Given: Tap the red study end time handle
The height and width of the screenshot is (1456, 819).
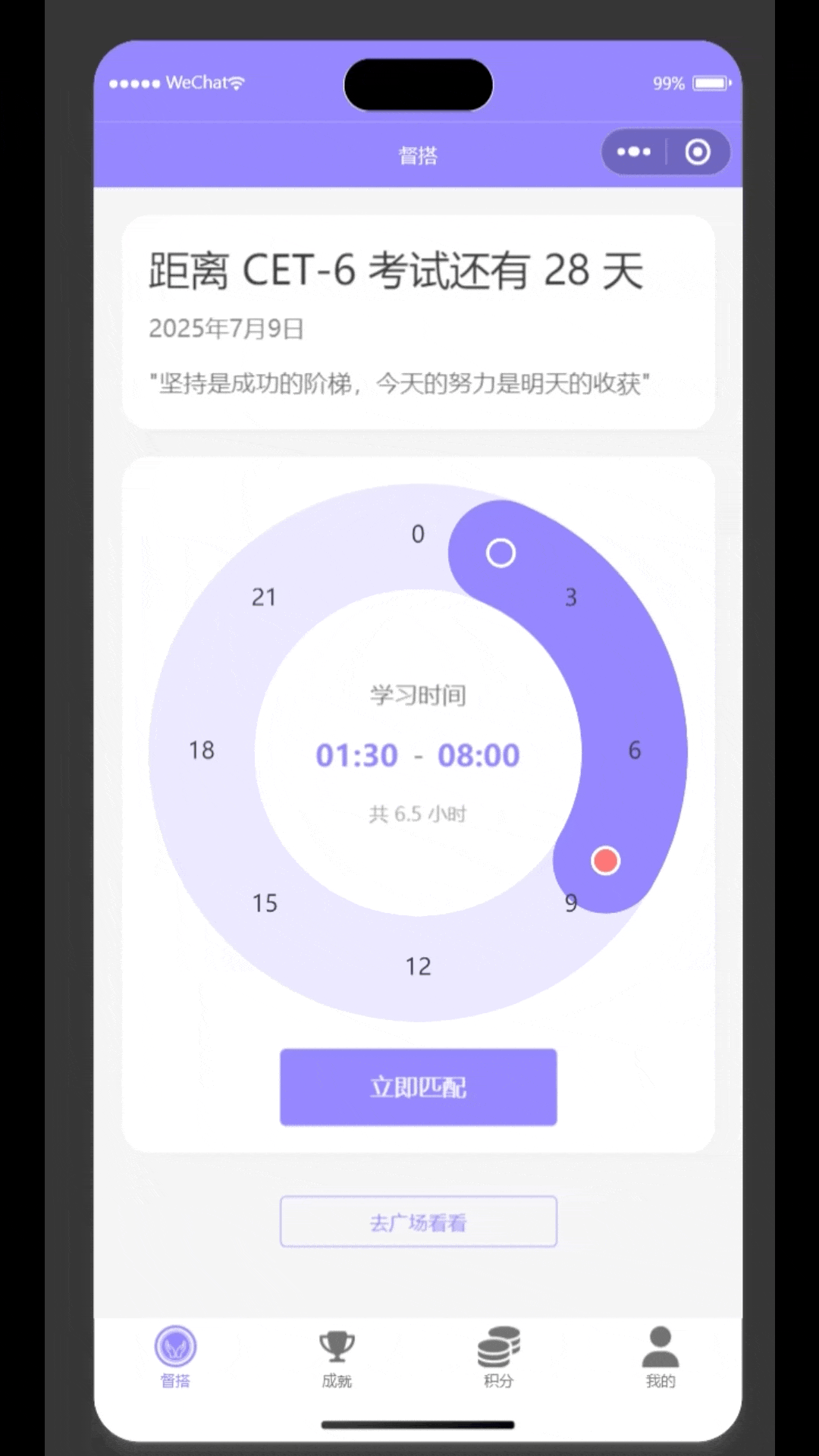Looking at the screenshot, I should pyautogui.click(x=605, y=861).
